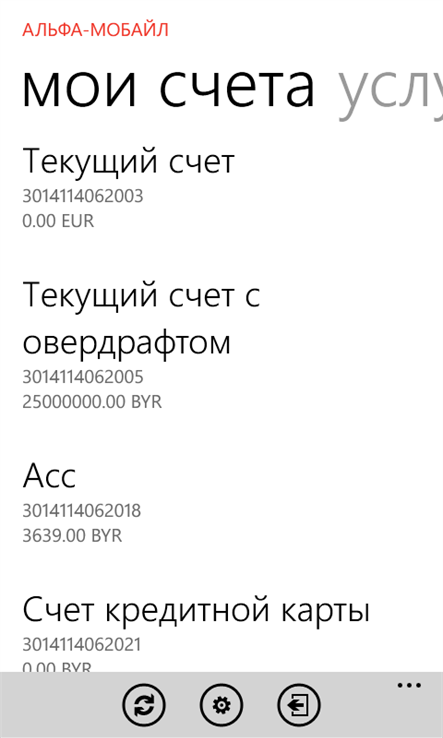Open the settings gear
This screenshot has width=443, height=738.
pos(221,705)
